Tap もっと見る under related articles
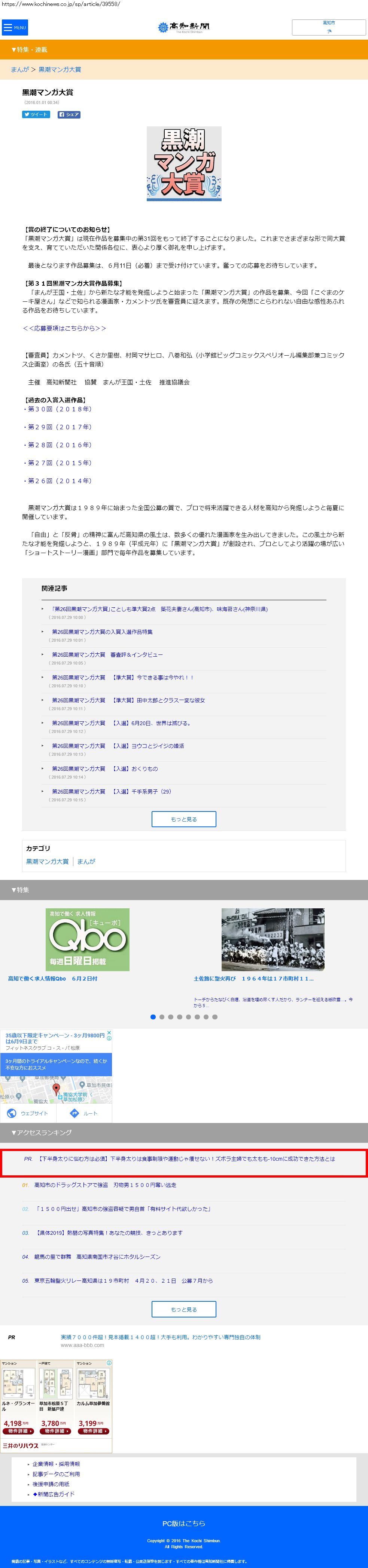 [x=183, y=819]
